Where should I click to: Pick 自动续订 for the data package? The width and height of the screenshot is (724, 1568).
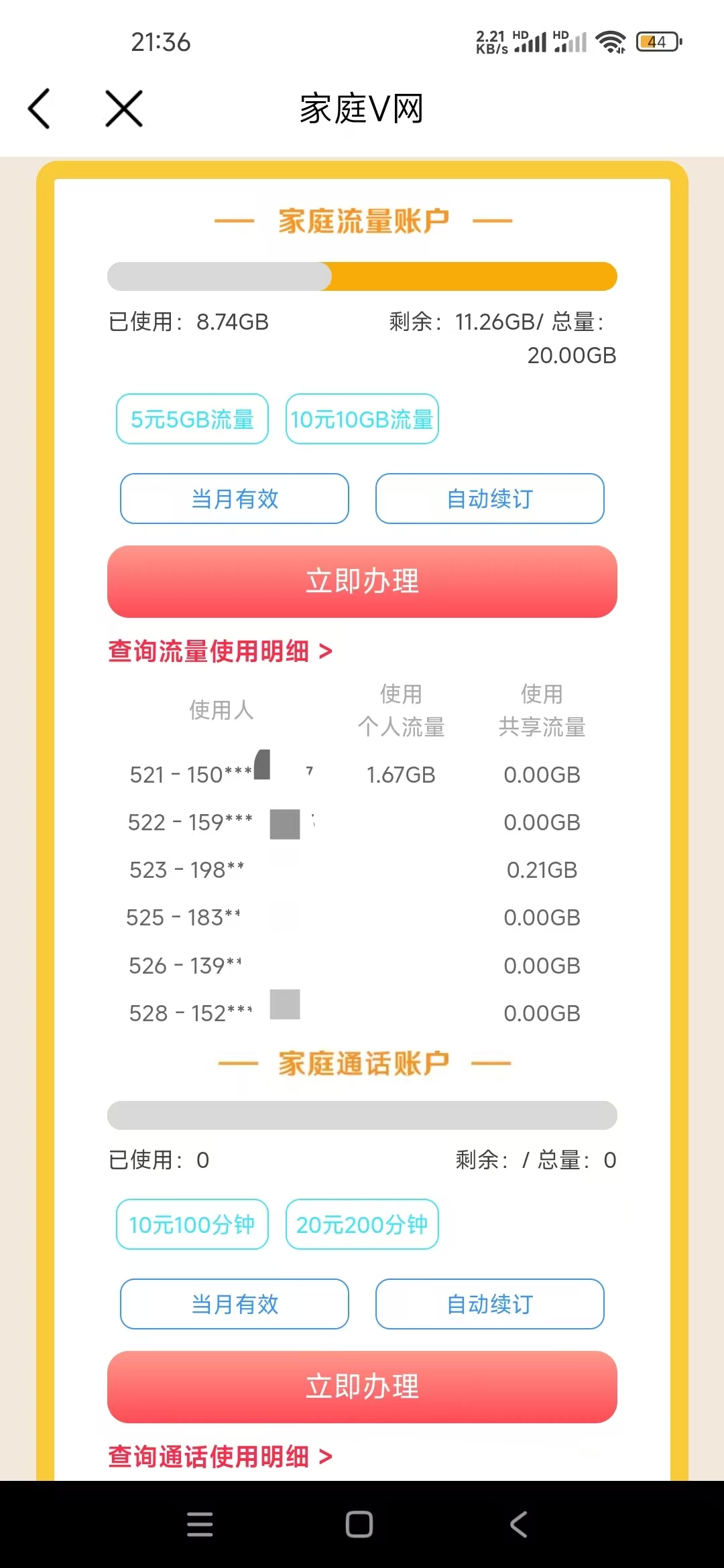[489, 499]
